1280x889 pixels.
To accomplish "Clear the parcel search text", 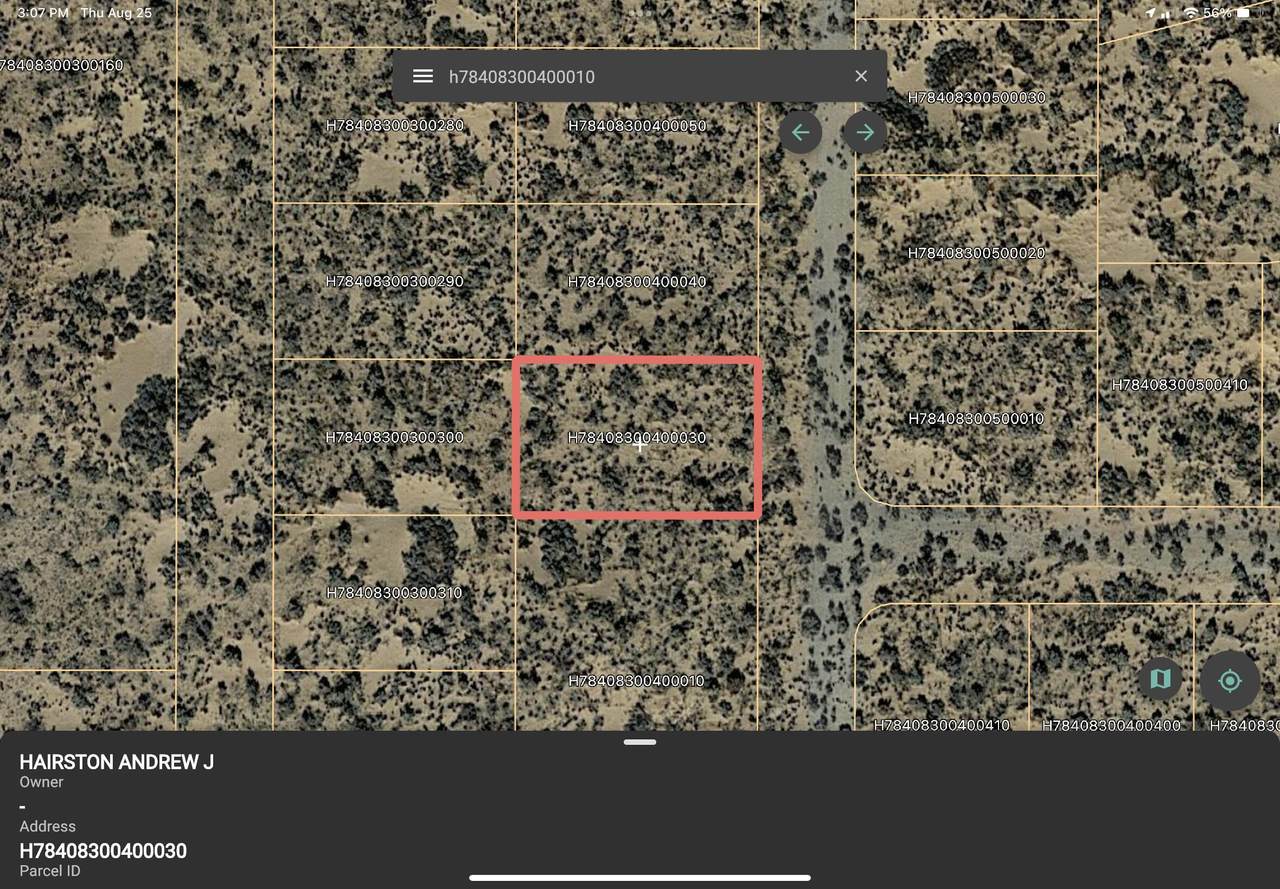I will (861, 76).
